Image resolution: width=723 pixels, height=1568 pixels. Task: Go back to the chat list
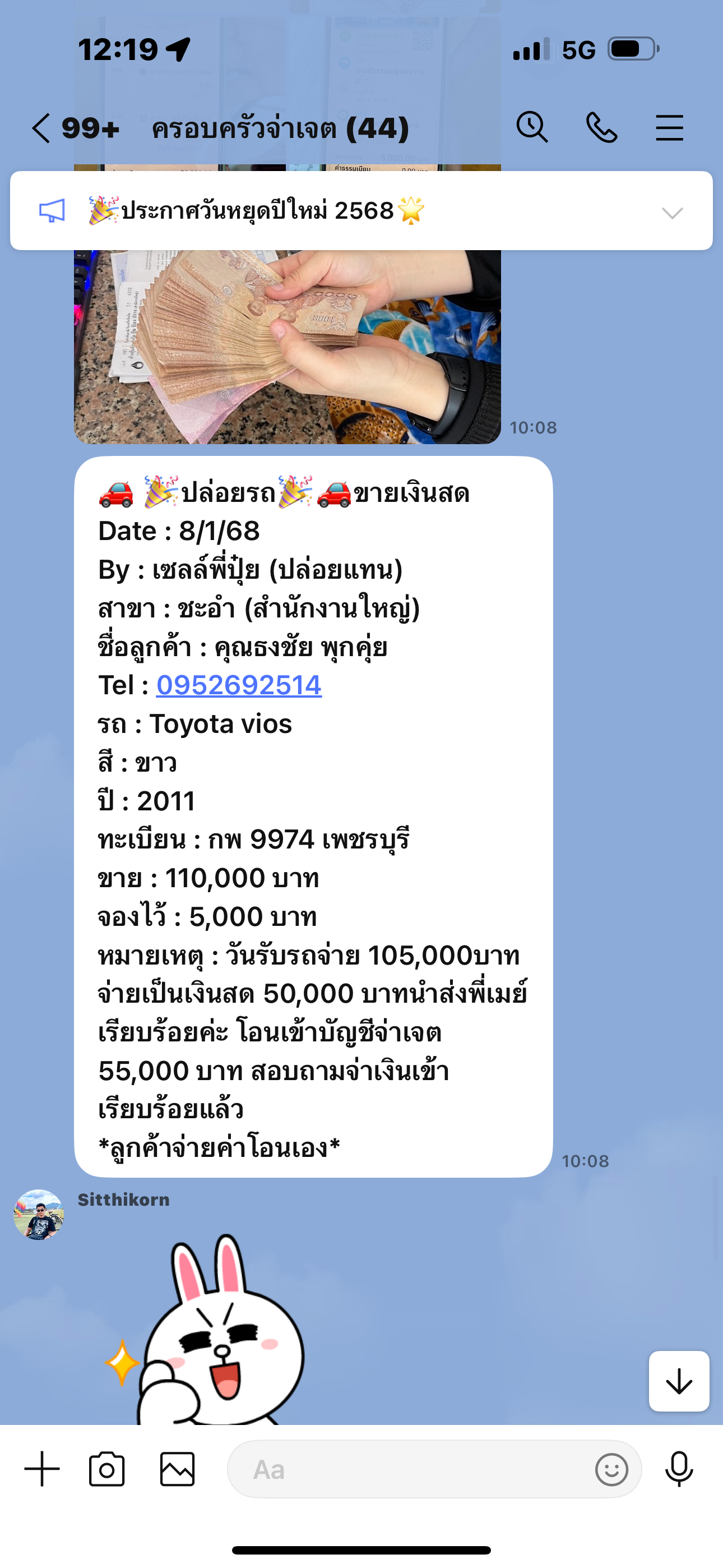point(41,128)
